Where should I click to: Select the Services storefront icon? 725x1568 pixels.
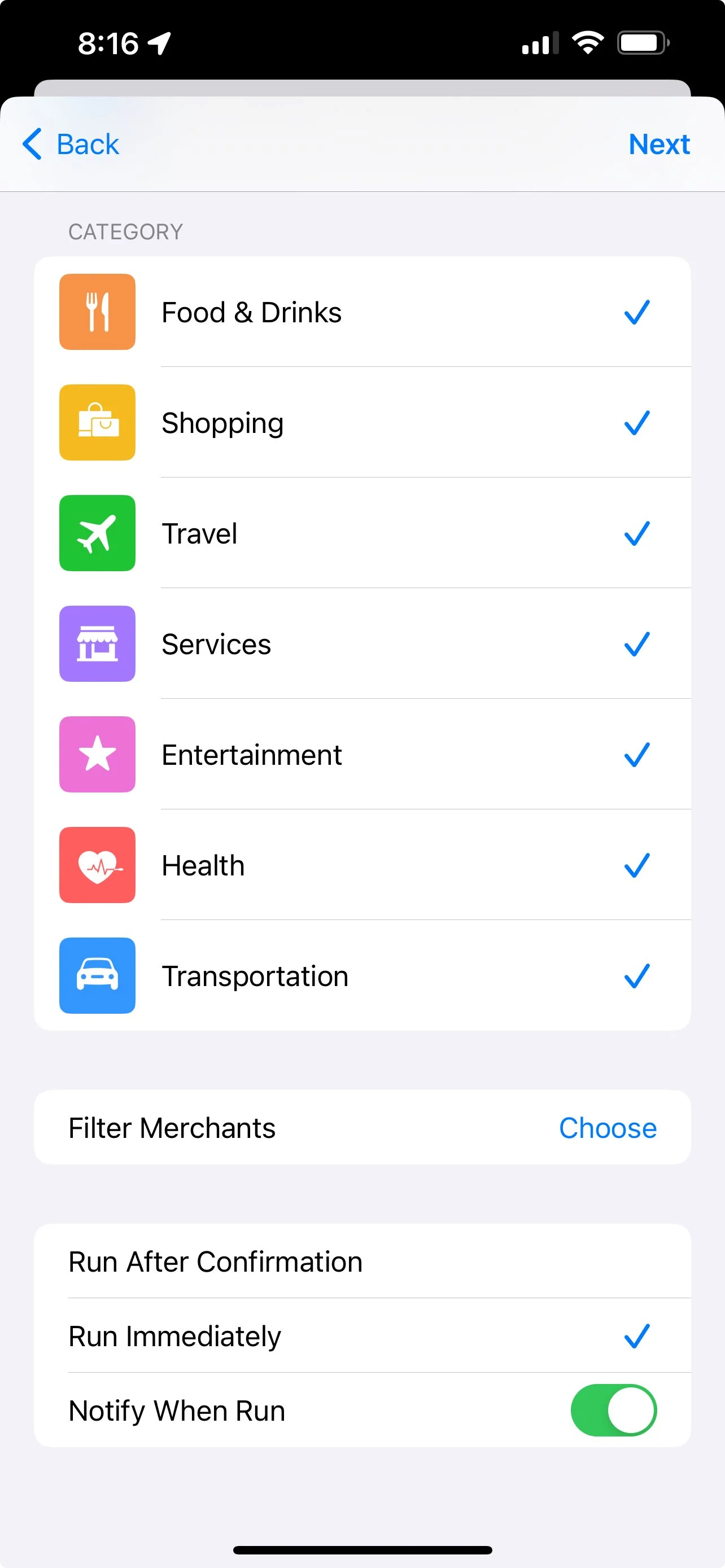[x=97, y=644]
